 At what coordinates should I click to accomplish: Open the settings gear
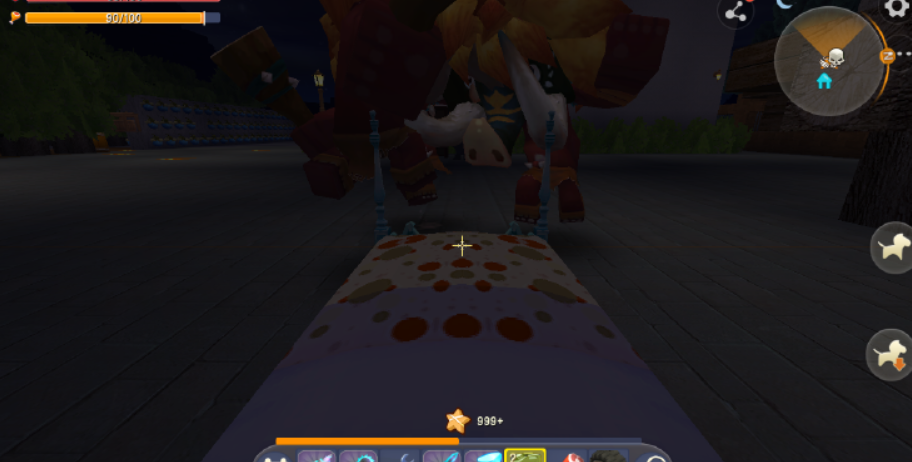tap(897, 8)
